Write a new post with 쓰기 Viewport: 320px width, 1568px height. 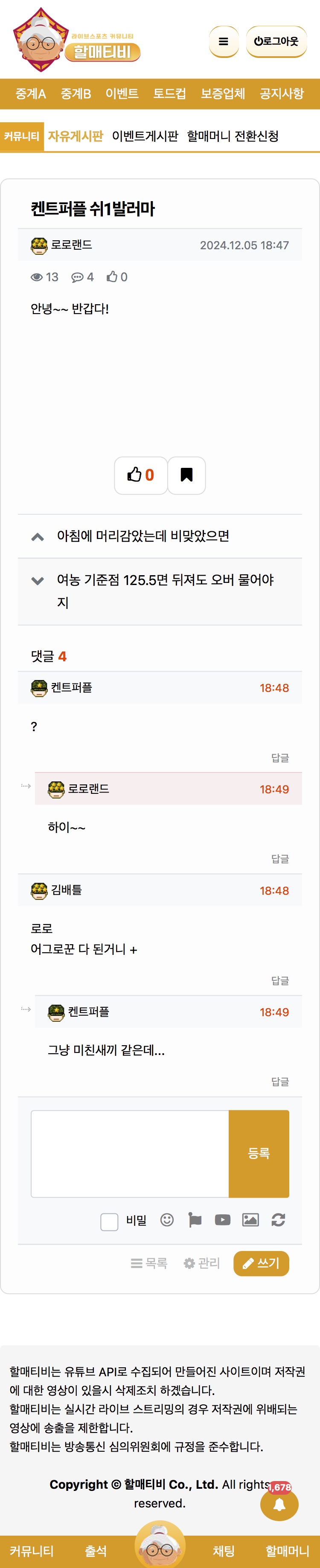pyautogui.click(x=261, y=1263)
